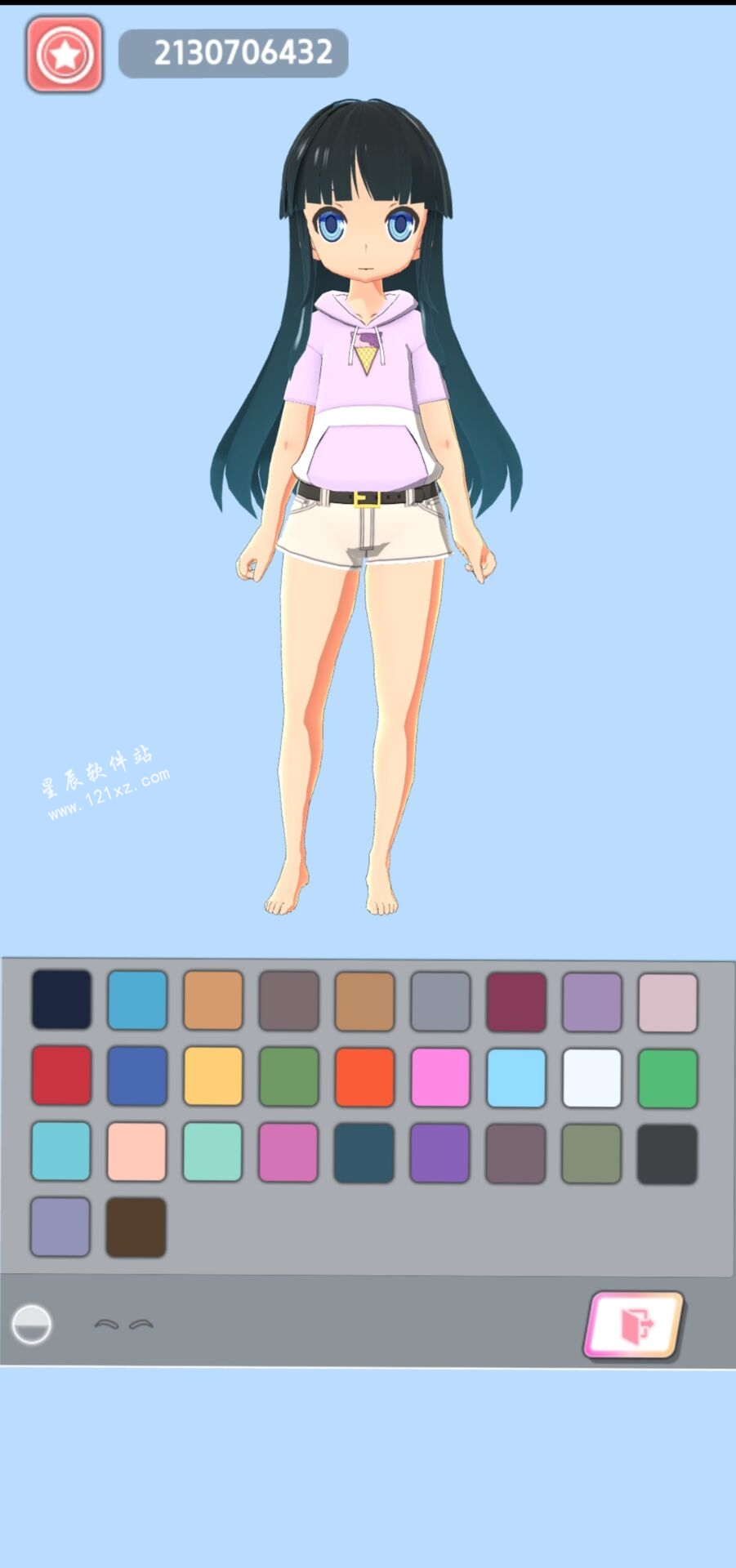Image resolution: width=736 pixels, height=1568 pixels.
Task: Tap the half-circle eye shape icon
Action: pos(32,1324)
